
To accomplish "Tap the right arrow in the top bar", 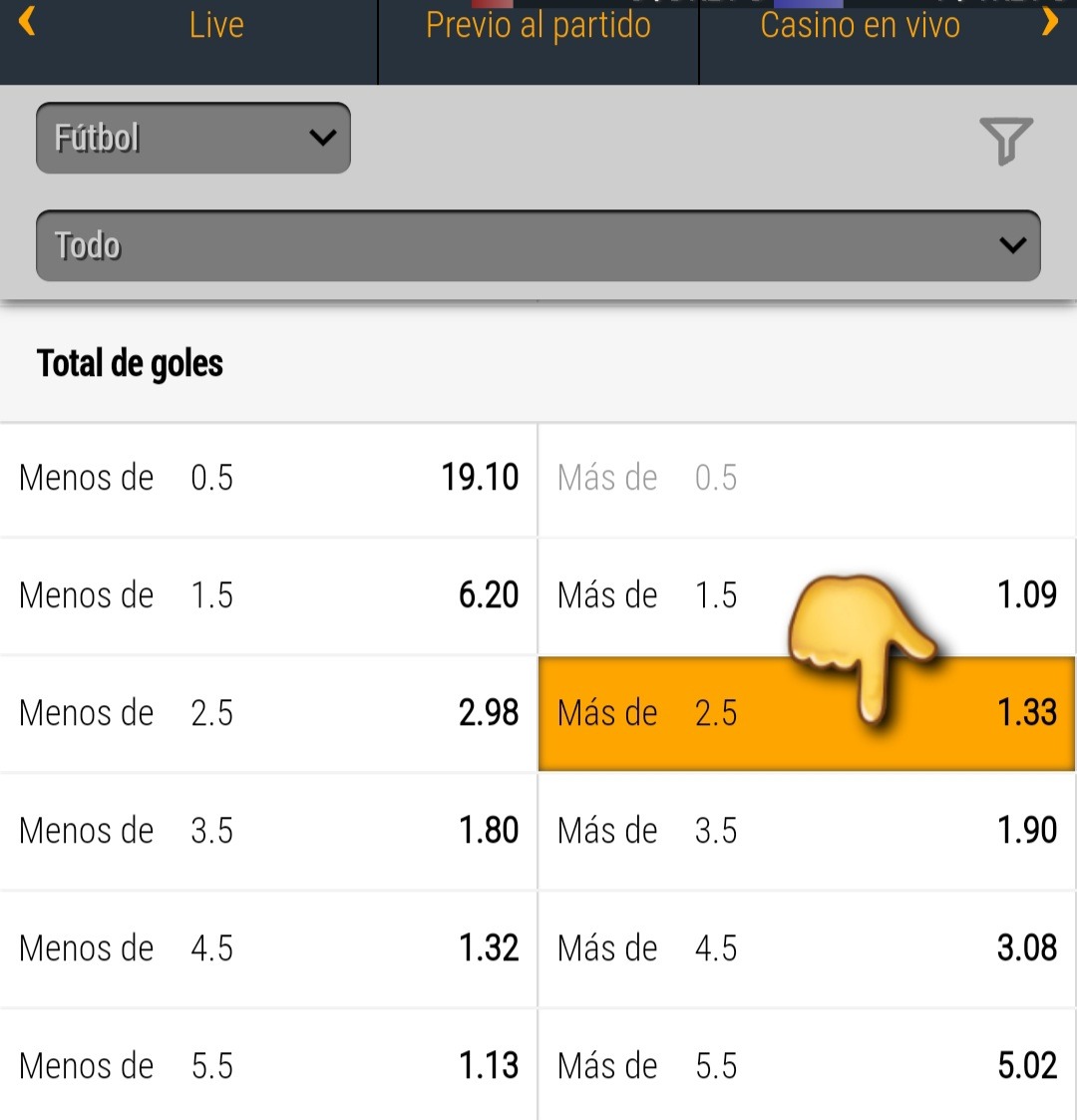I will coord(1049,22).
